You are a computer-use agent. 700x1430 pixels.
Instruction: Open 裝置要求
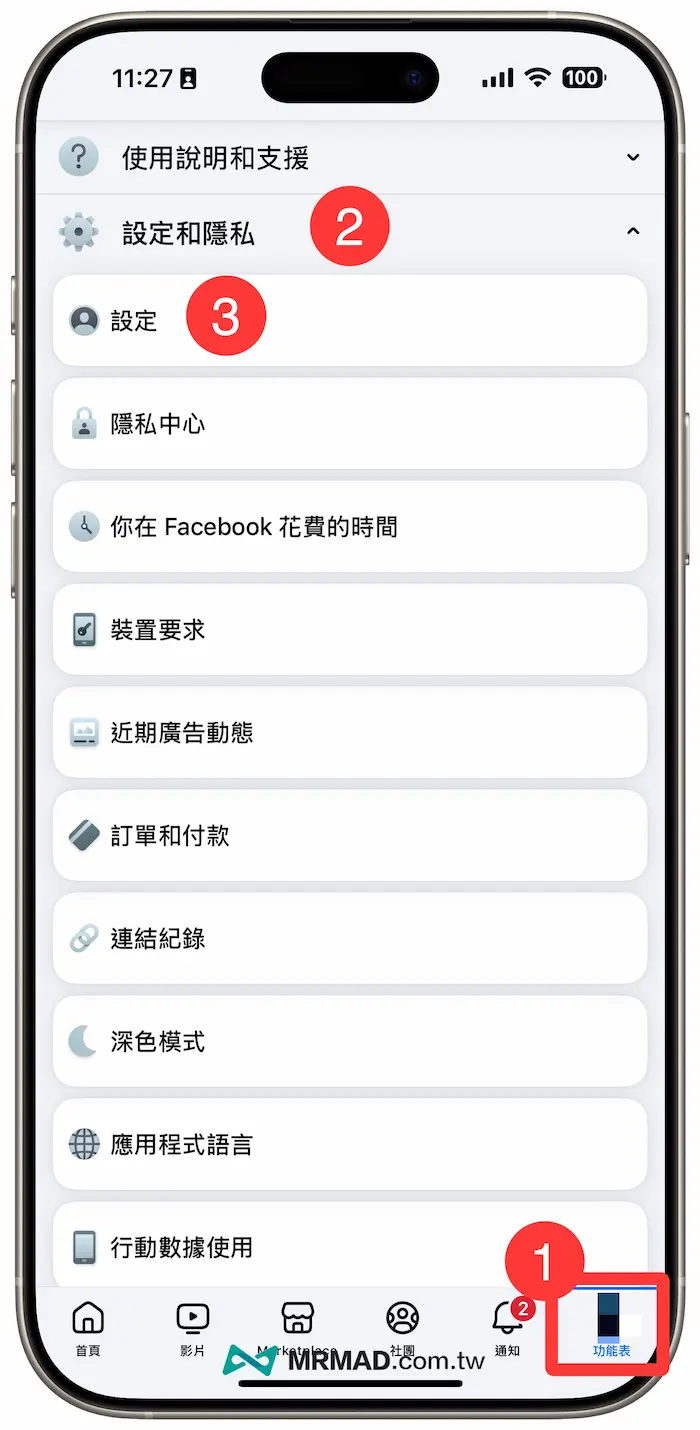click(350, 630)
